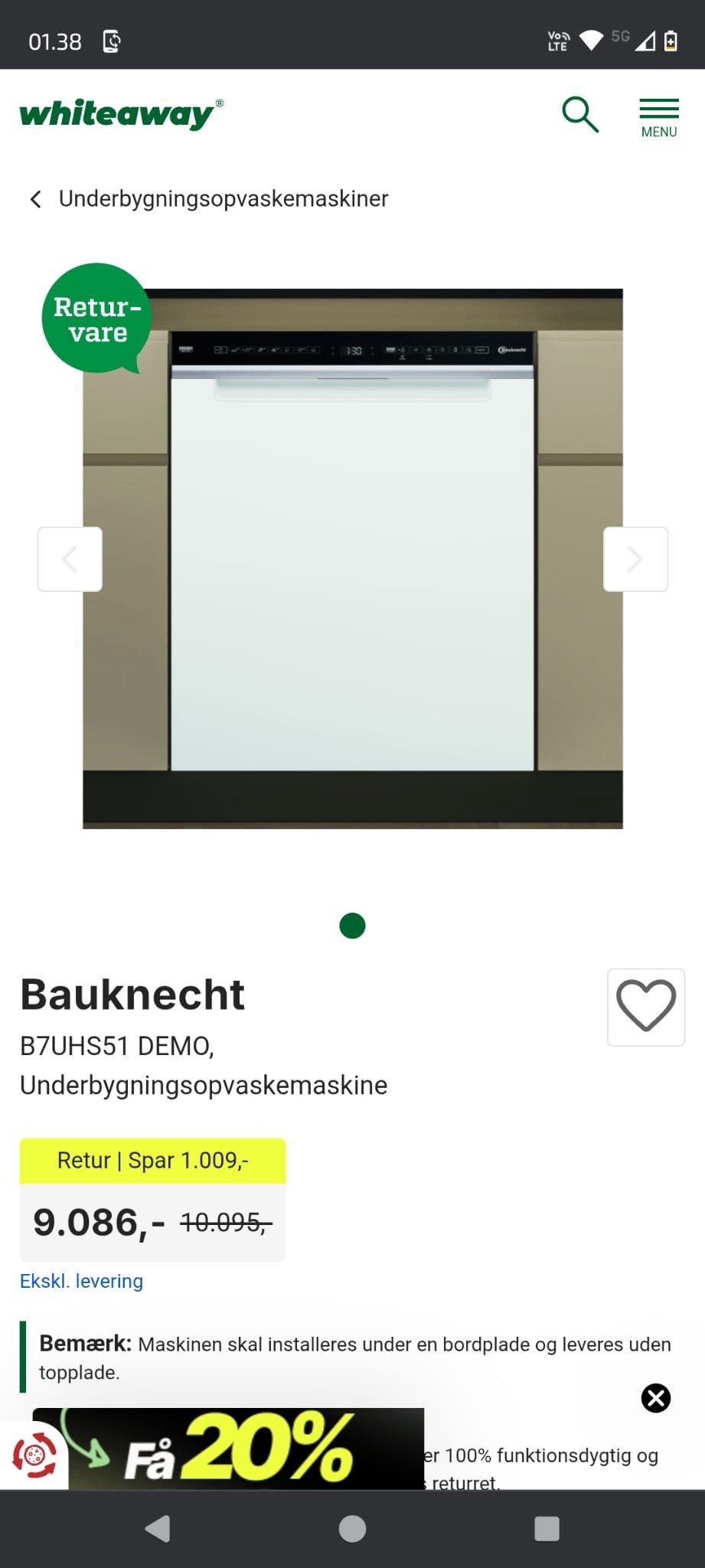Tap the Android home navigation button
The width and height of the screenshot is (705, 1568).
click(351, 1528)
